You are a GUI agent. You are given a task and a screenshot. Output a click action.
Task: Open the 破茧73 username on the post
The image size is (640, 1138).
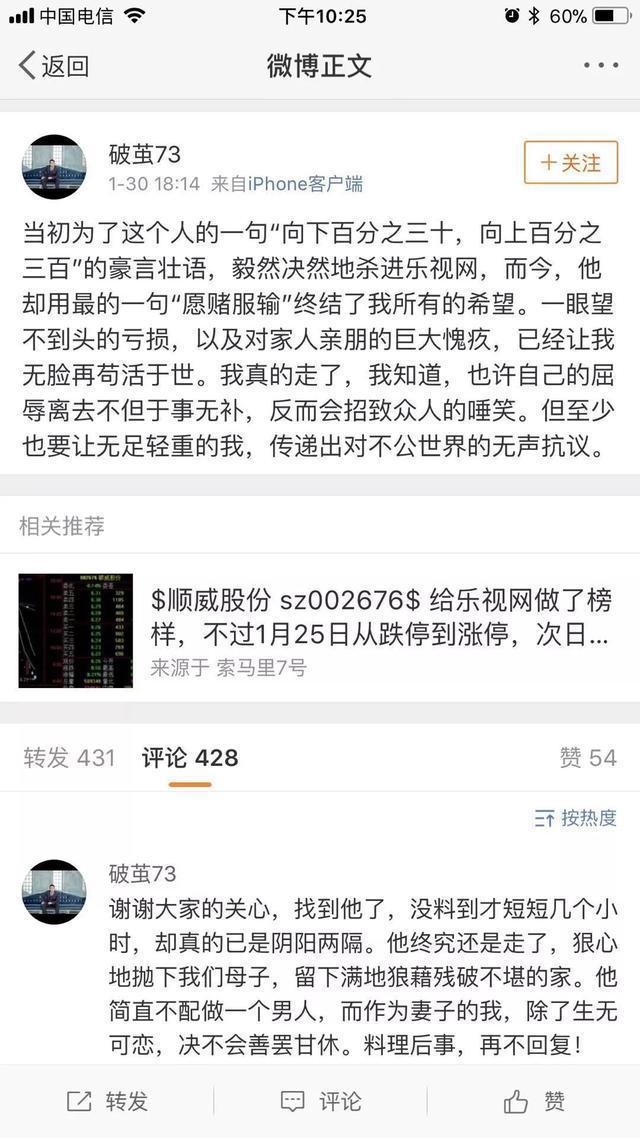point(144,154)
